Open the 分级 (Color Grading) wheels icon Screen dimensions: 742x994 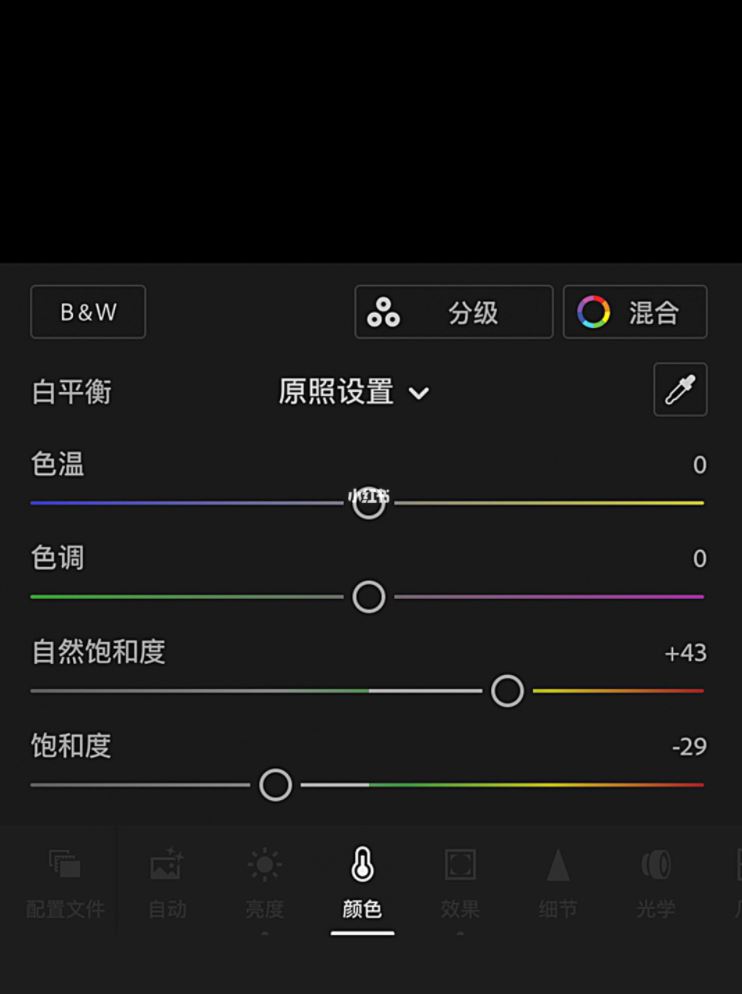click(x=383, y=312)
